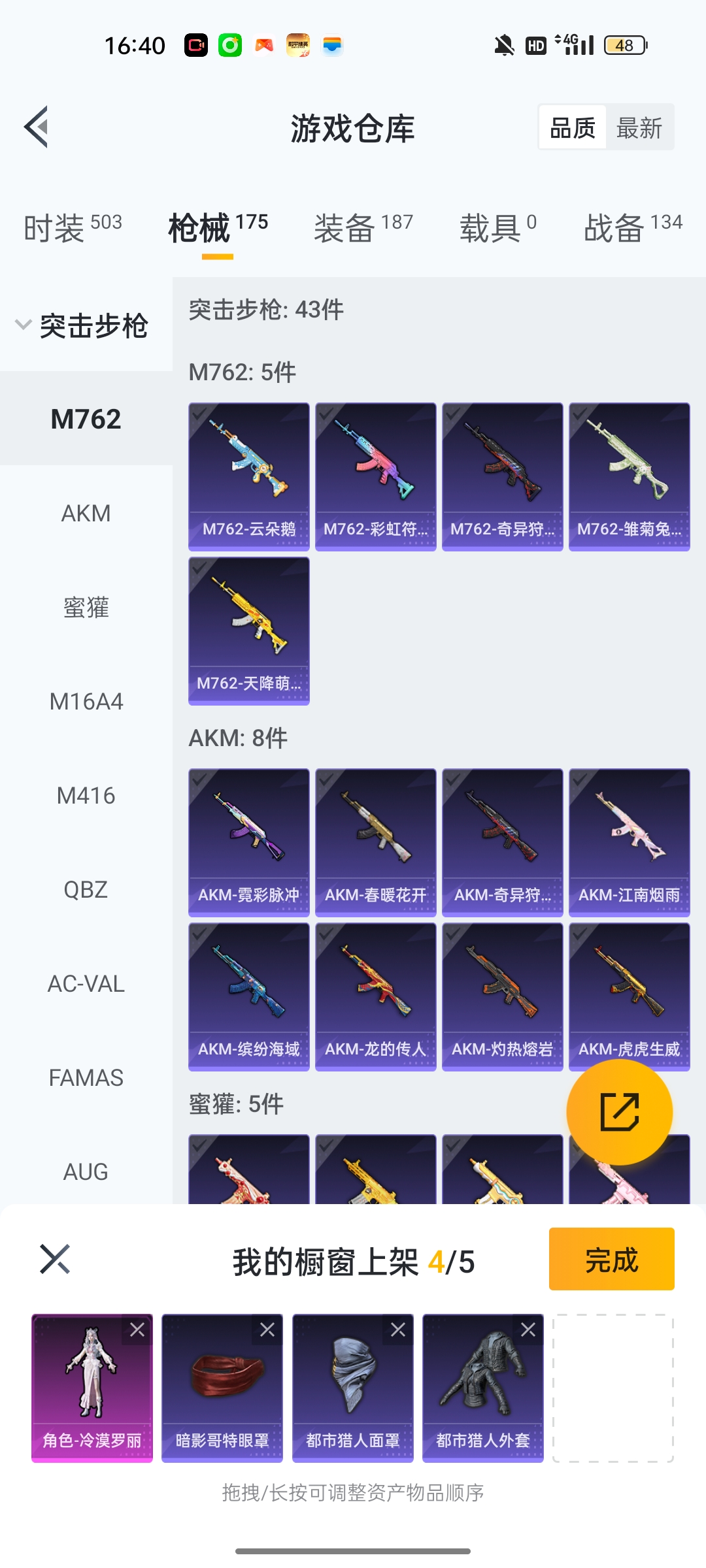Switch to the 时装 tab
706x1568 pixels.
(x=72, y=228)
